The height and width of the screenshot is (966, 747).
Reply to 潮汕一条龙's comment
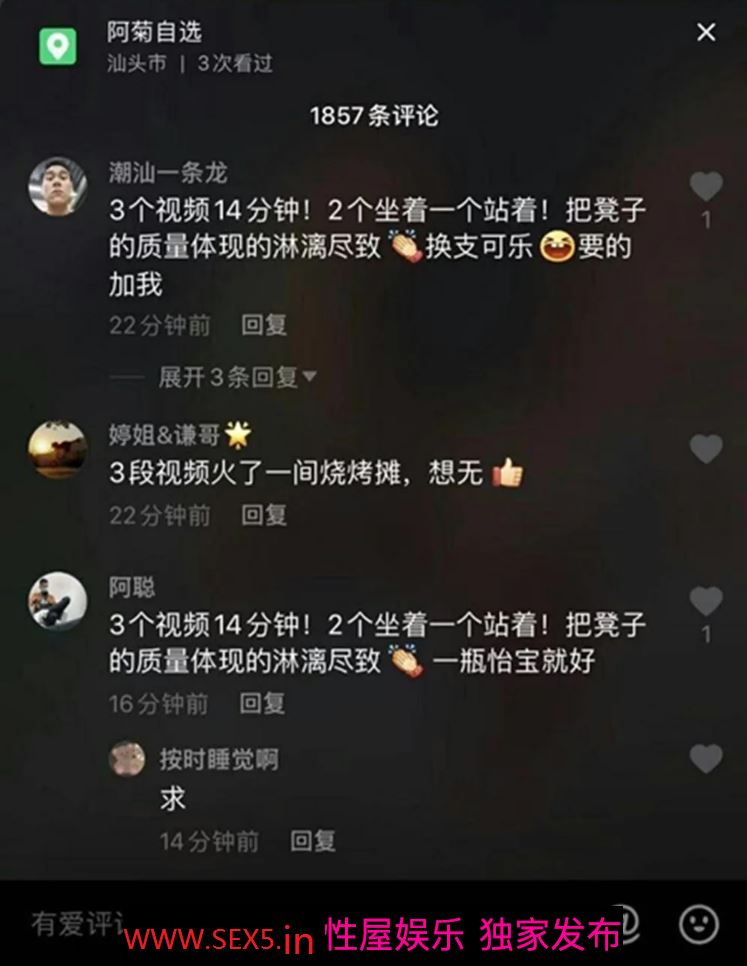tap(264, 325)
